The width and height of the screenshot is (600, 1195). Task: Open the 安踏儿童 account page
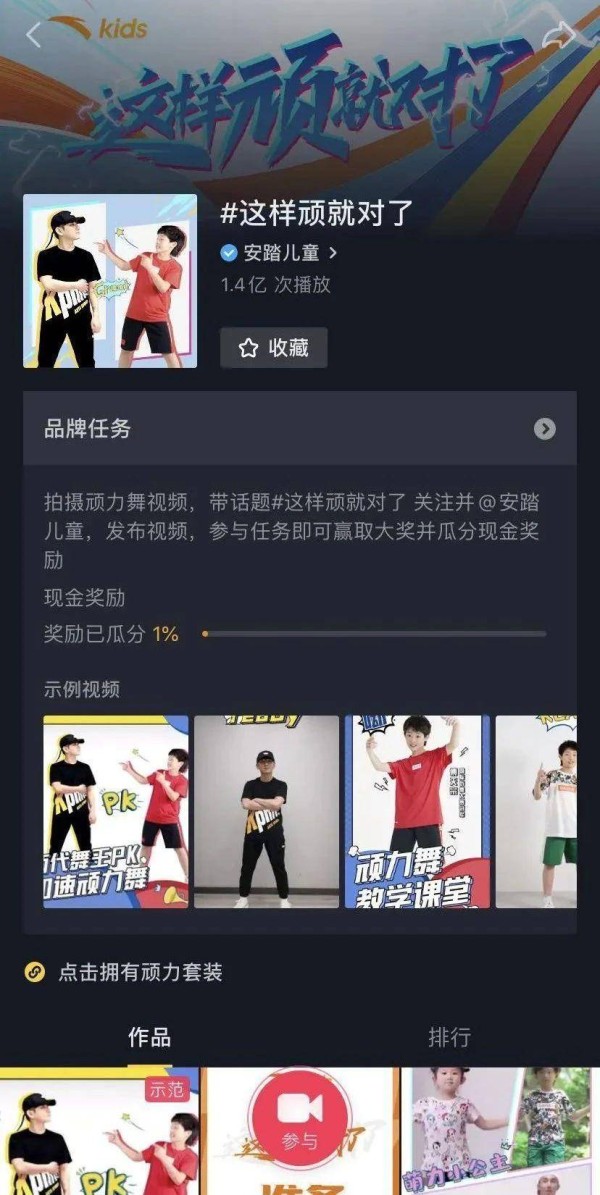(x=279, y=253)
